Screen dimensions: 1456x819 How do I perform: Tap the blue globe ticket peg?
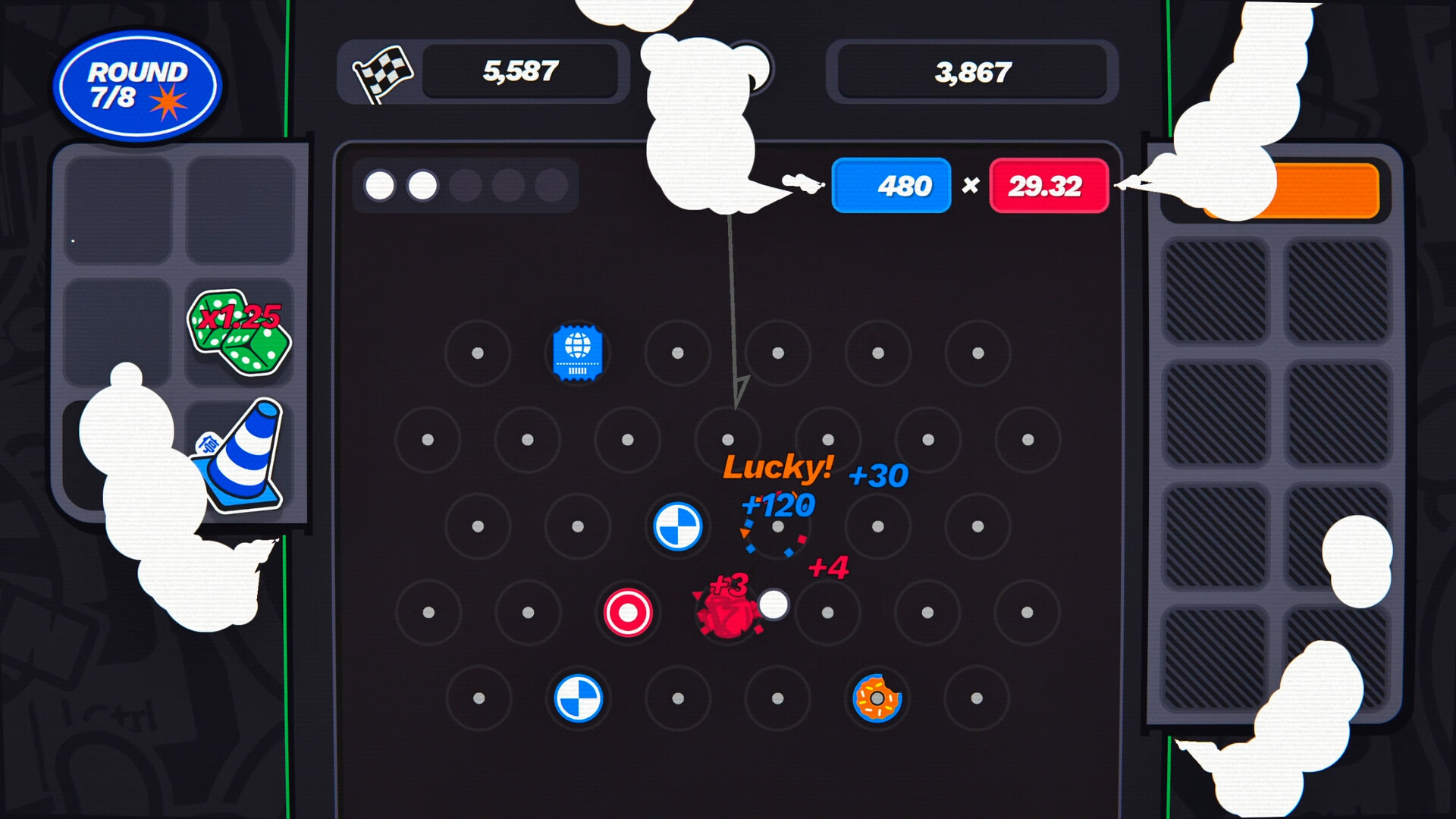(577, 353)
